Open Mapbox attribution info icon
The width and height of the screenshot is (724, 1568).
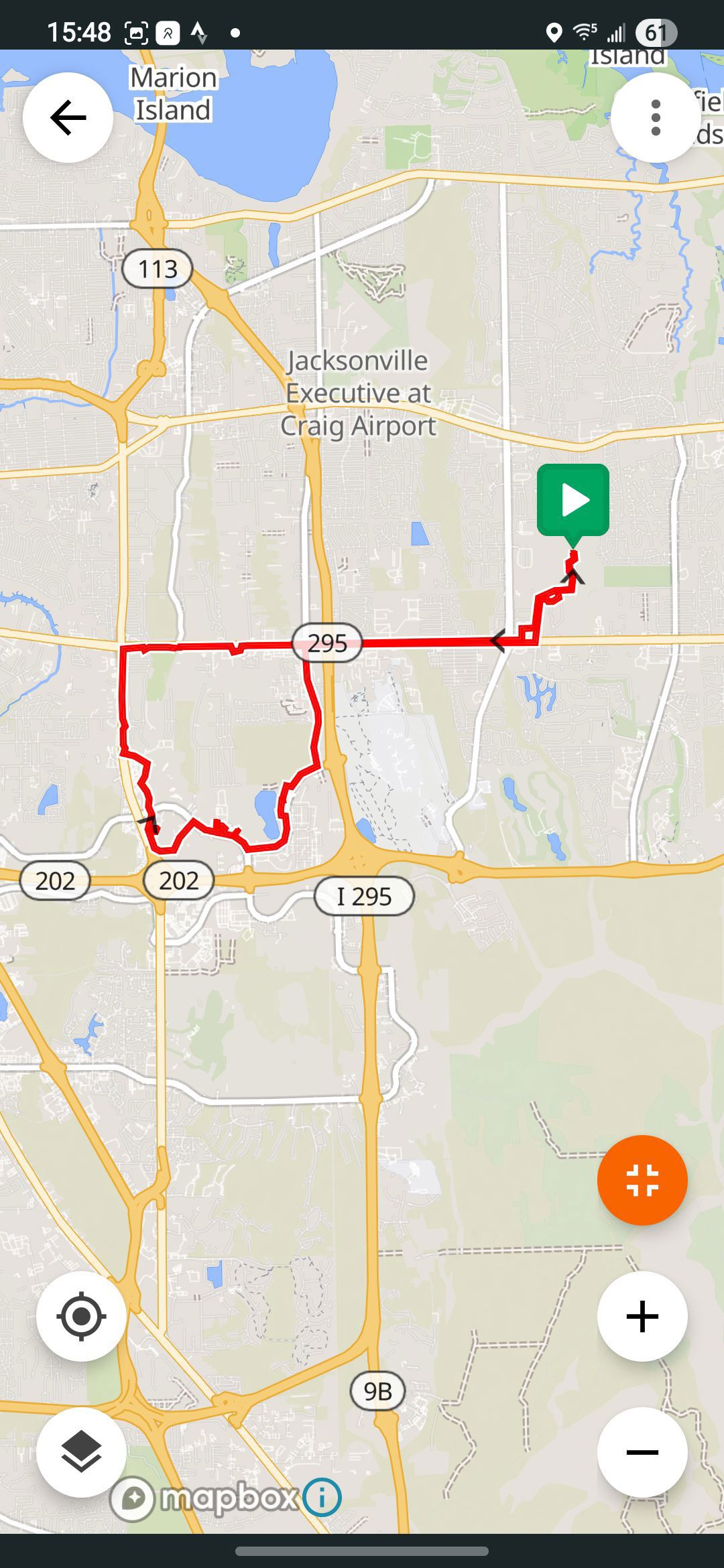coord(322,1497)
